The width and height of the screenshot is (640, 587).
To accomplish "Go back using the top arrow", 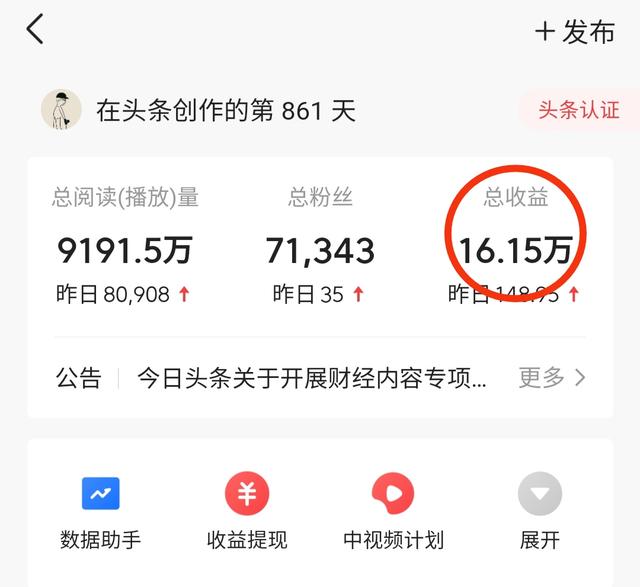I will [x=35, y=30].
